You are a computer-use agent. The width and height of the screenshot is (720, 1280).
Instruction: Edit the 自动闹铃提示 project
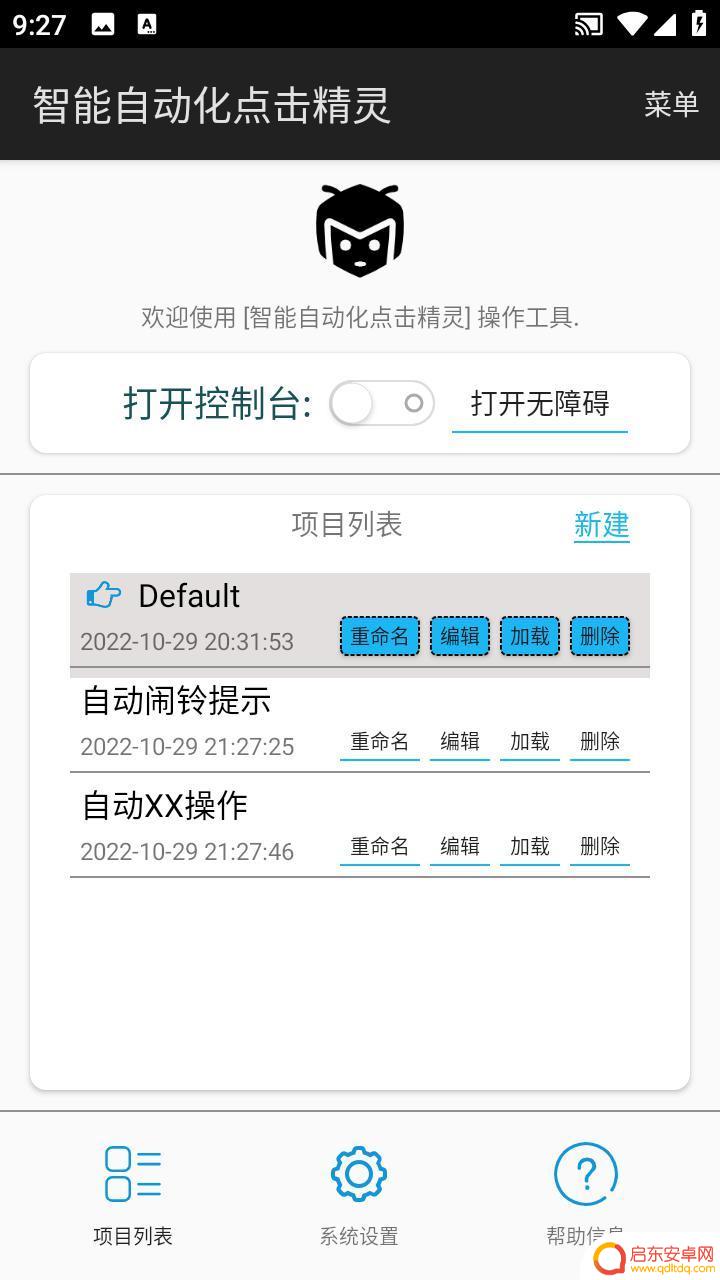460,741
